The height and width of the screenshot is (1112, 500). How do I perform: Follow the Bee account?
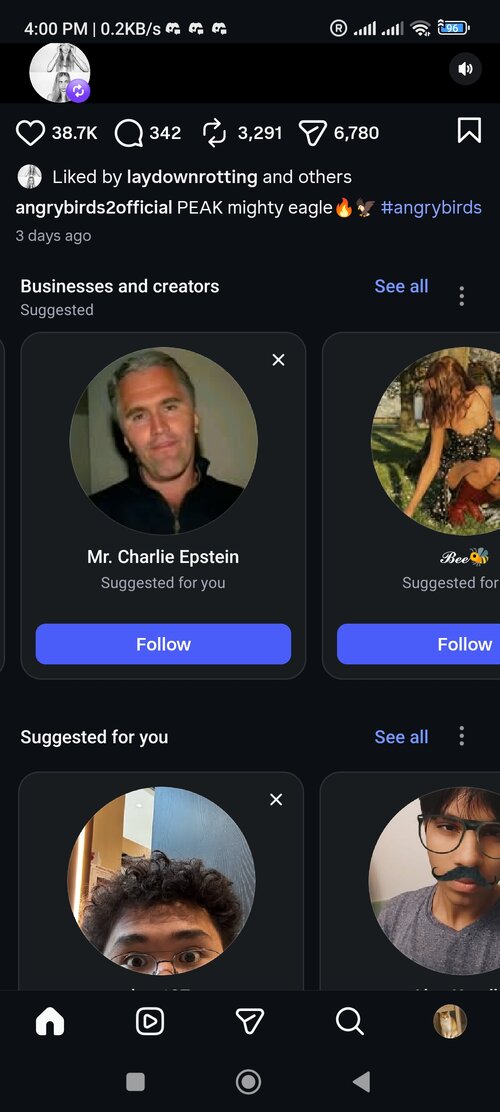[x=418, y=644]
